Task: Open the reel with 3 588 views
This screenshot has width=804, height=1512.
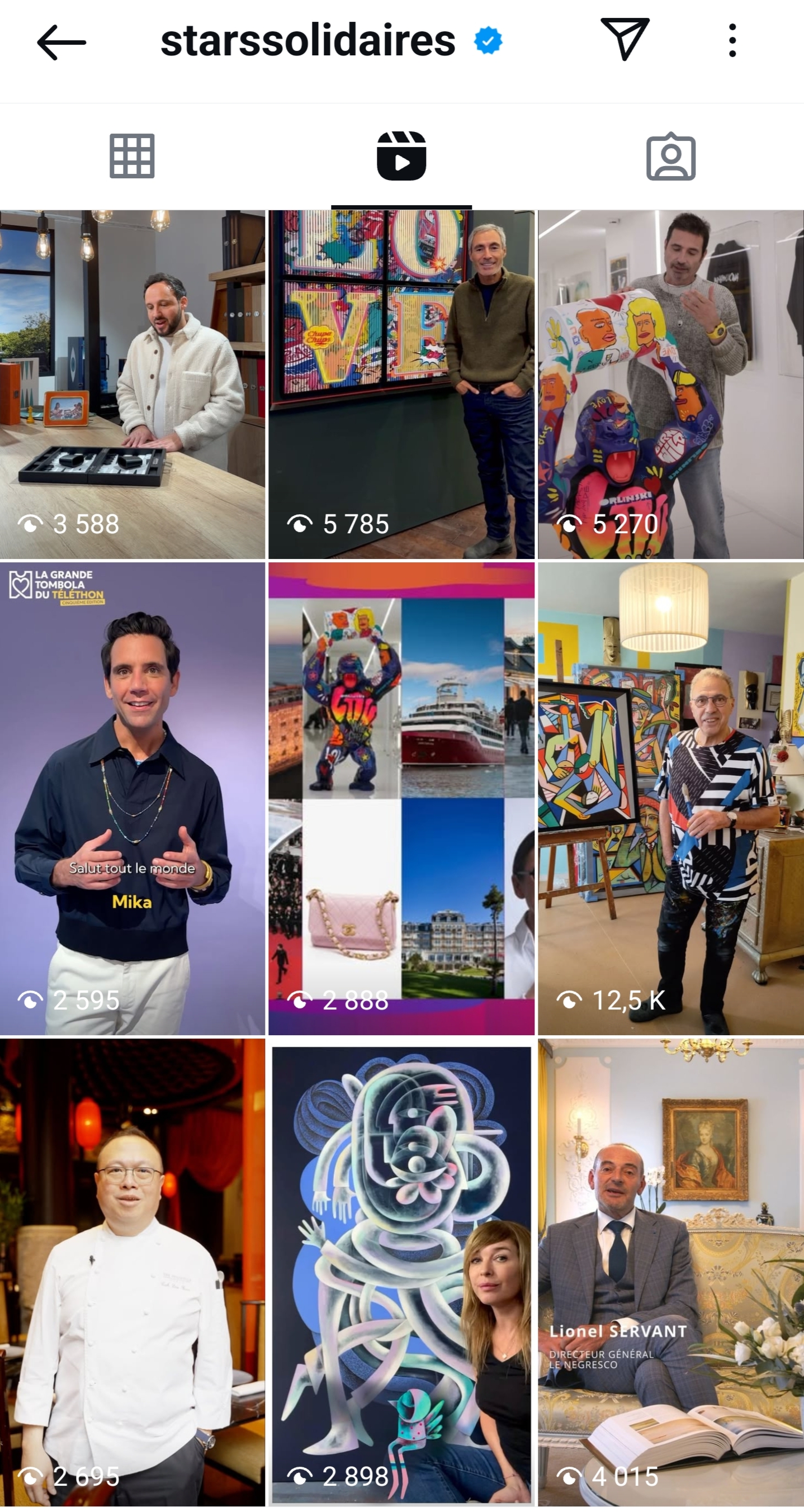Action: [132, 384]
